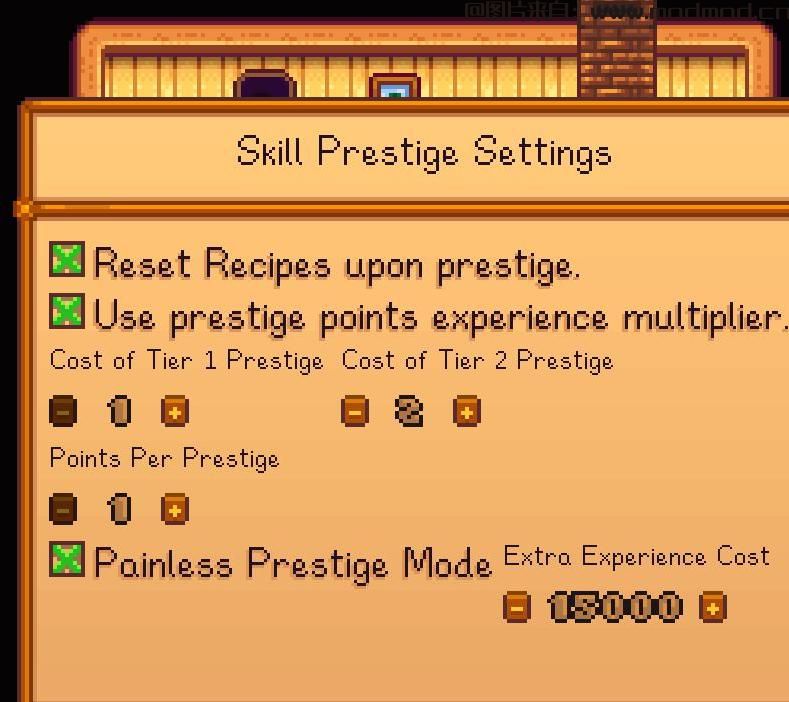Increase Cost of Tier 1 Prestige
Image resolution: width=789 pixels, height=702 pixels.
click(x=175, y=411)
